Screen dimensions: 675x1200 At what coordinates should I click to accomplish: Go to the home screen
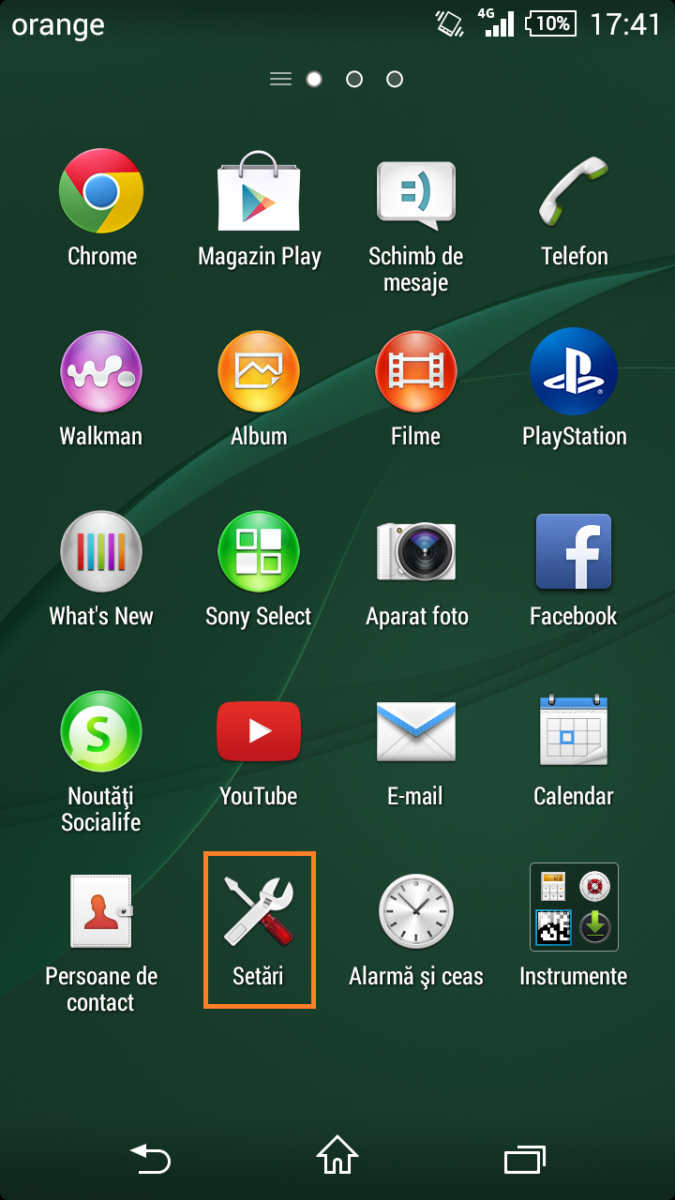337,1155
